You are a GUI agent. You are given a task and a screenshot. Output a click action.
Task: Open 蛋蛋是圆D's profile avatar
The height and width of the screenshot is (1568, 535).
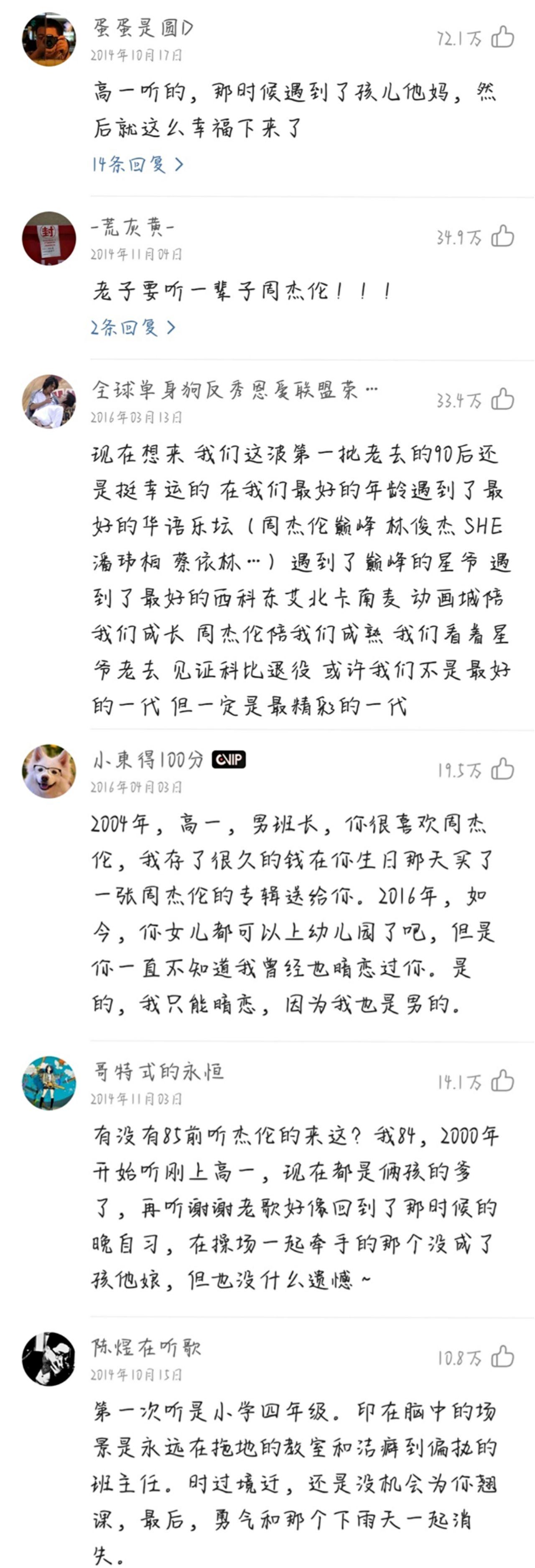tap(48, 39)
